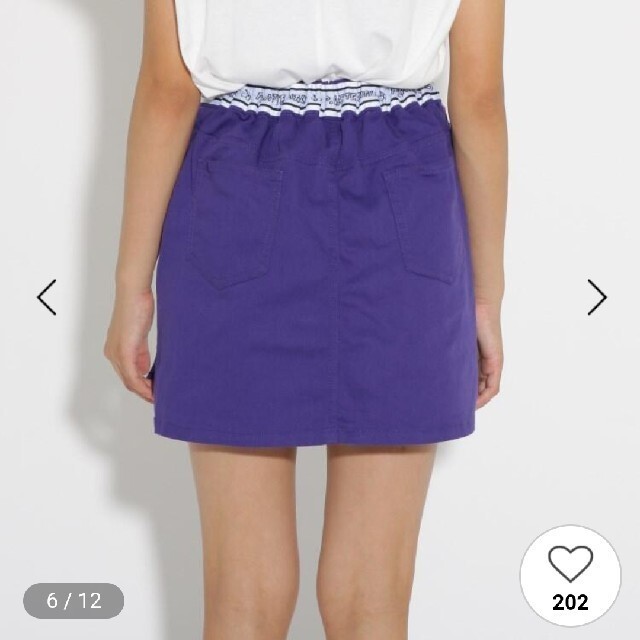Viewport: 640px width, 640px height.
Task: Show the next product photo
Action: [596, 297]
